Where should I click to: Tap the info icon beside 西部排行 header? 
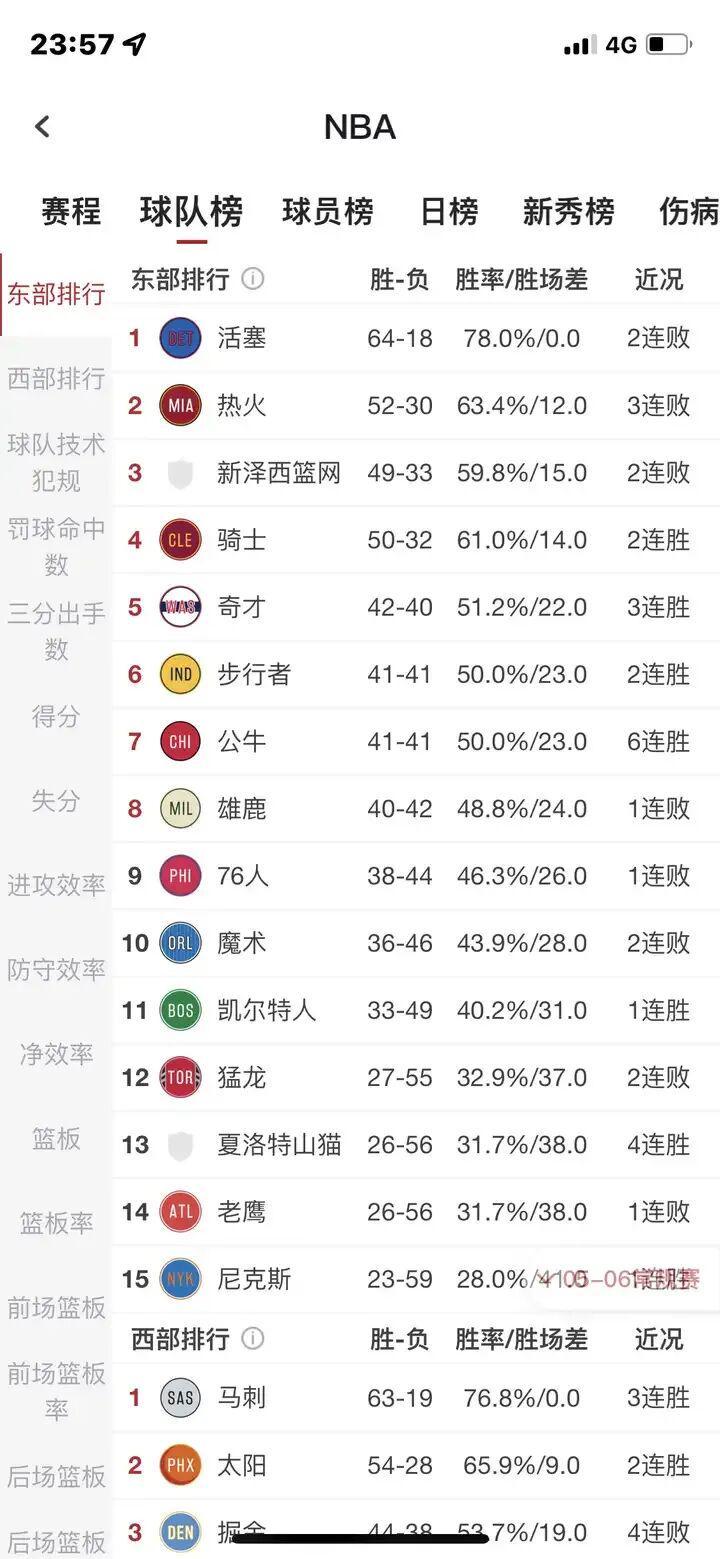coord(253,1338)
